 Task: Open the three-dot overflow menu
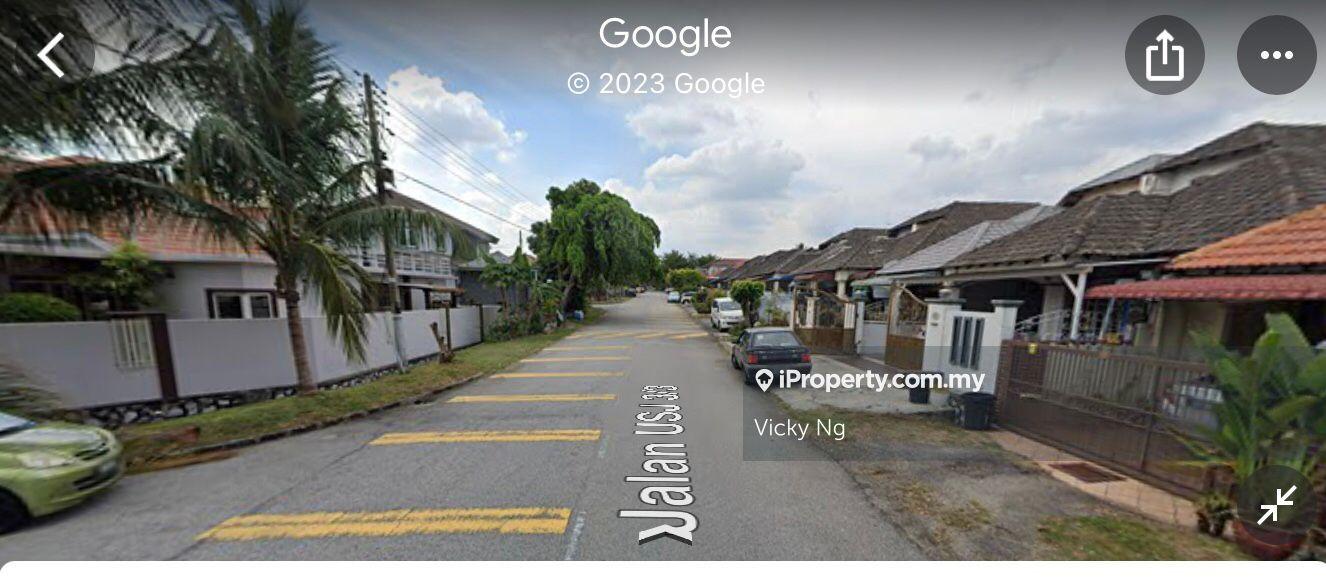point(1276,55)
